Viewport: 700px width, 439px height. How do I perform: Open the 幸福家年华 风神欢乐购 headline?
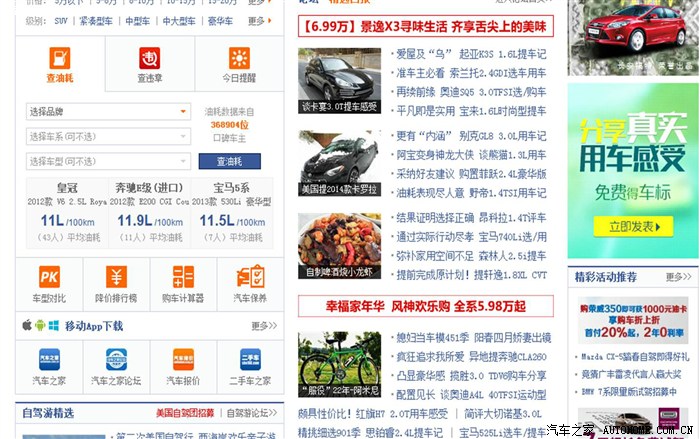(425, 306)
